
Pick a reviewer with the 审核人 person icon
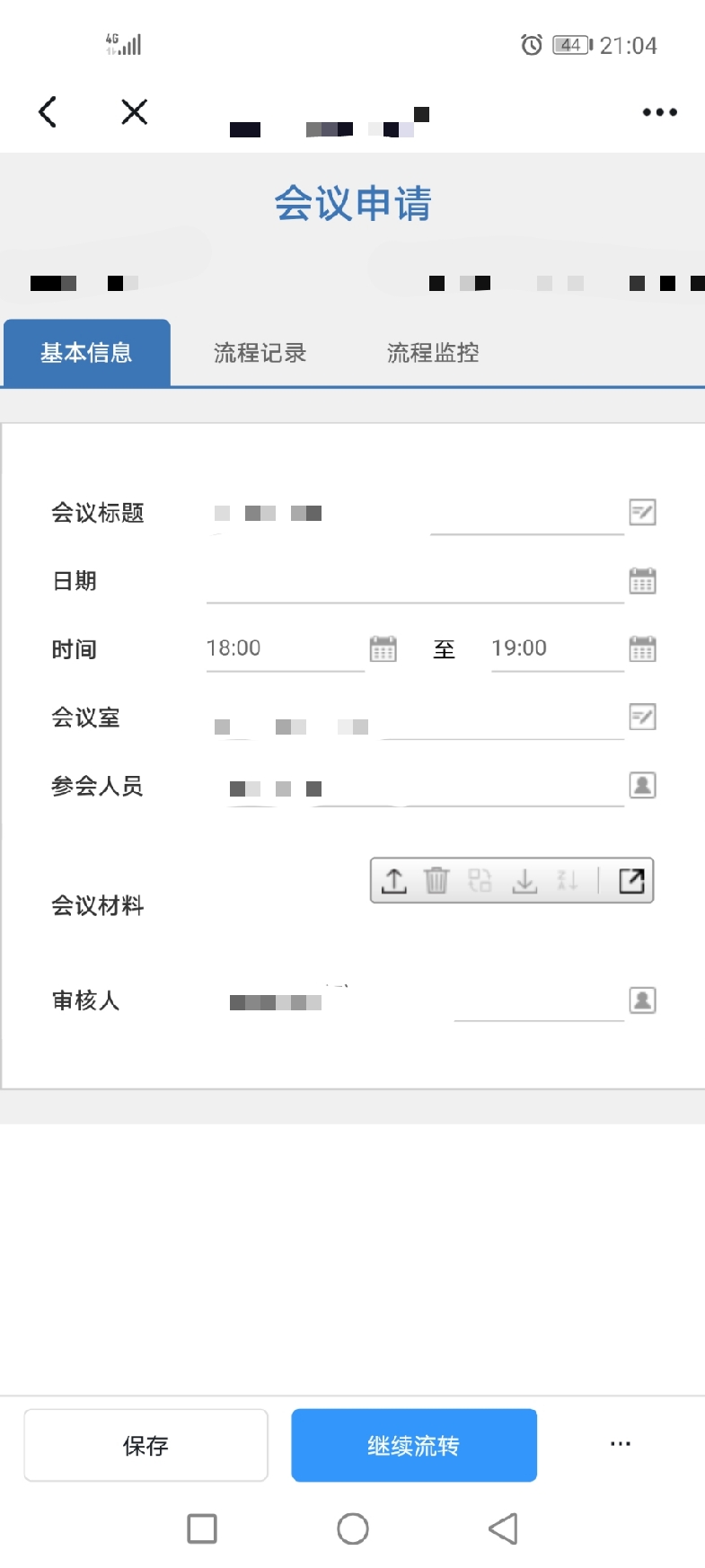[x=642, y=1000]
